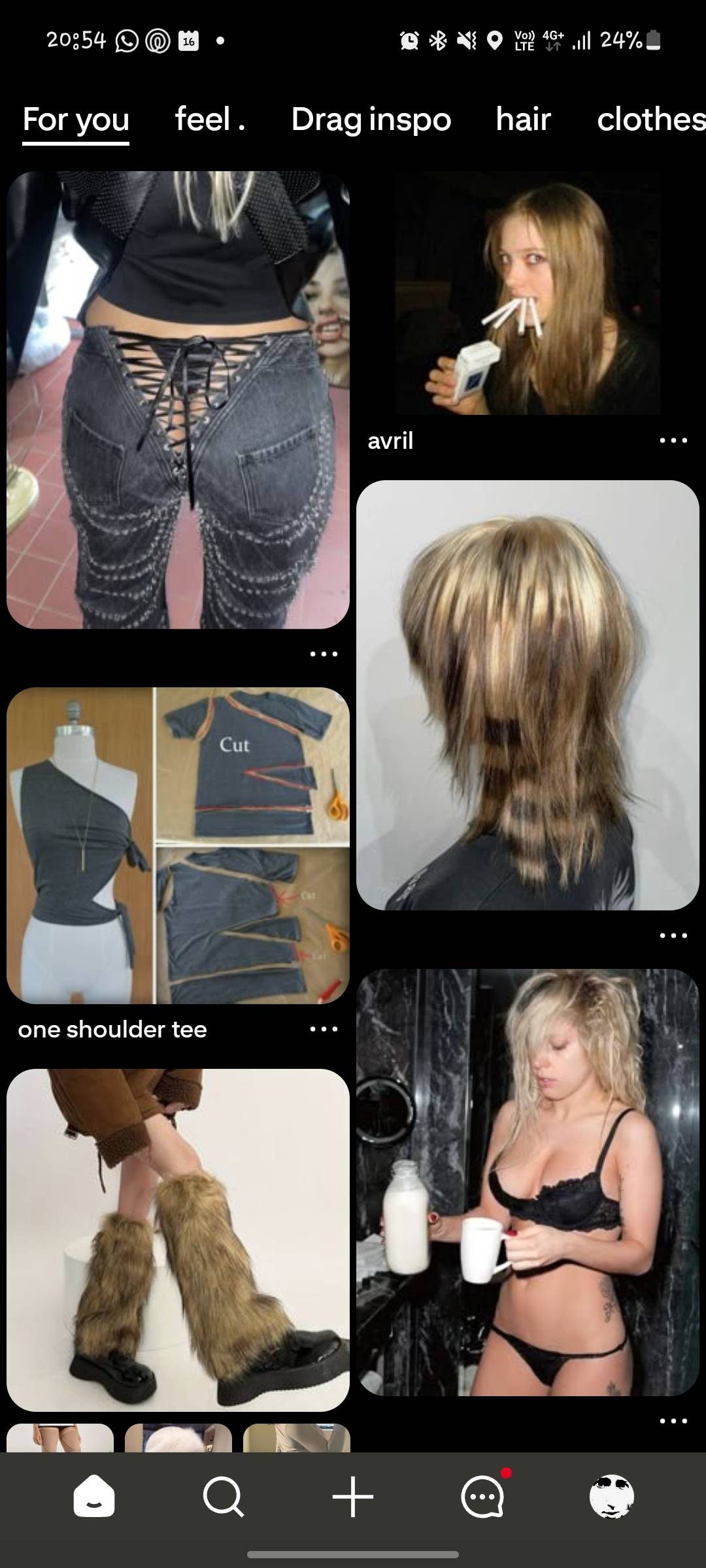Open more options for lace-up jeans pin
The width and height of the screenshot is (706, 1568).
(x=324, y=654)
